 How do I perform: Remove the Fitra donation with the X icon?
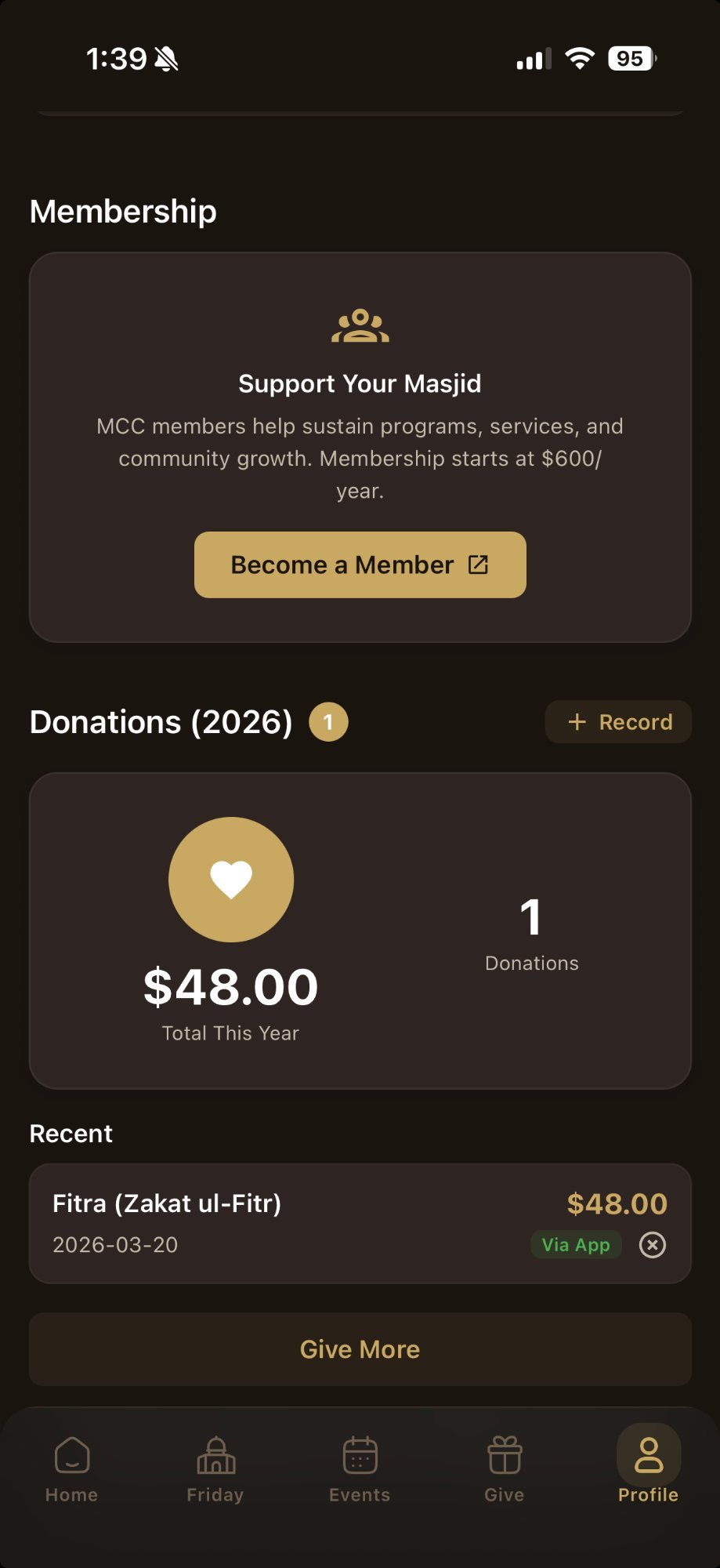pyautogui.click(x=653, y=1245)
